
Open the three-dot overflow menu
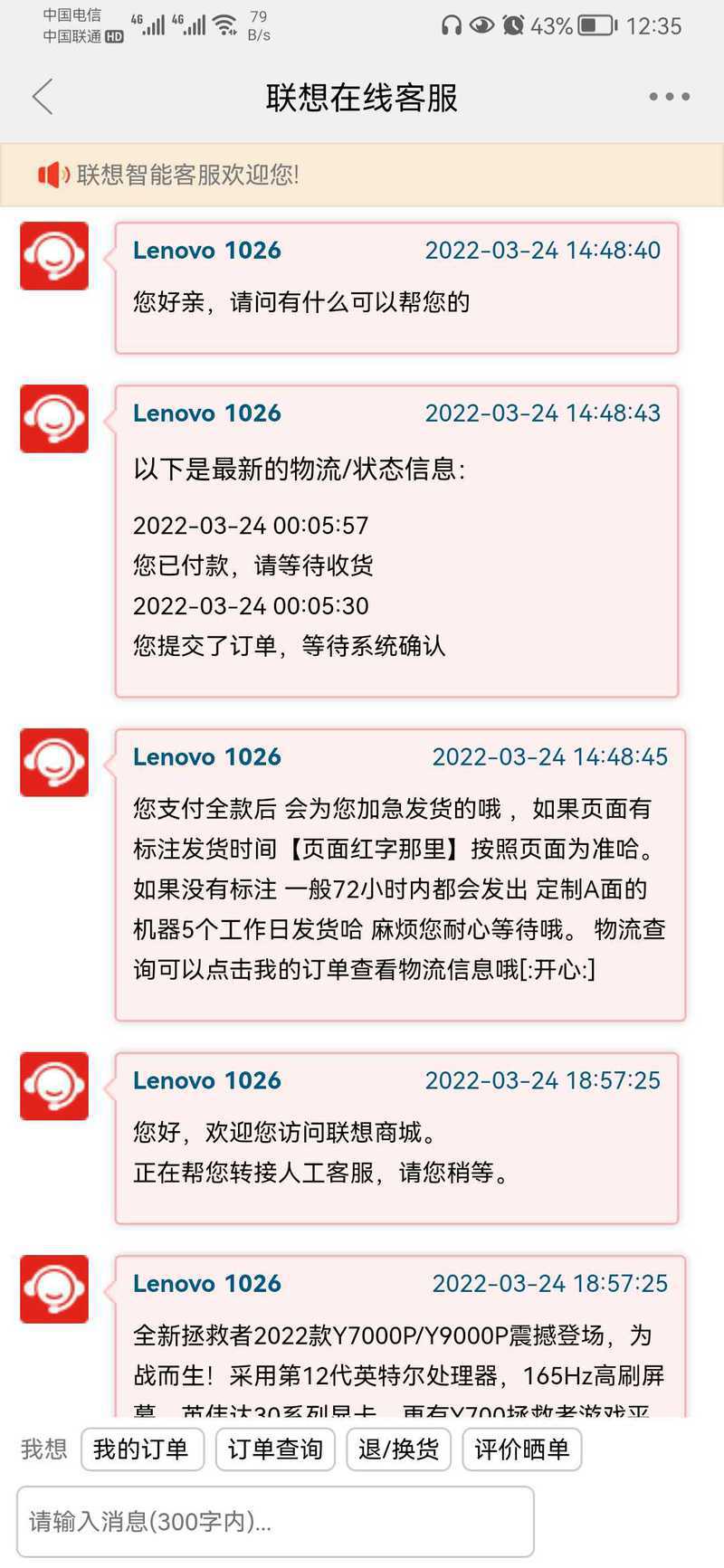[669, 97]
